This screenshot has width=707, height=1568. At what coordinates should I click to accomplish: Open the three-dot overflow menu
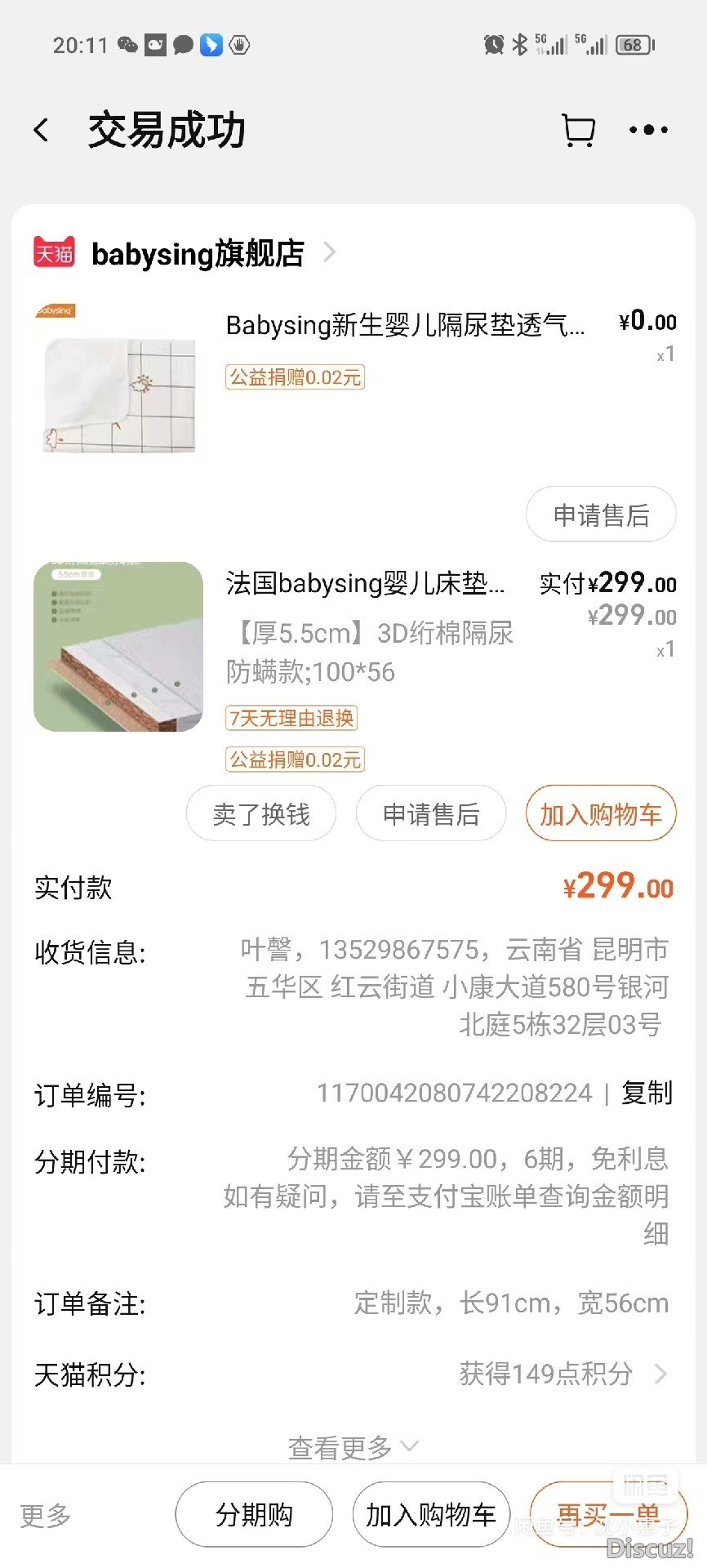pyautogui.click(x=648, y=130)
